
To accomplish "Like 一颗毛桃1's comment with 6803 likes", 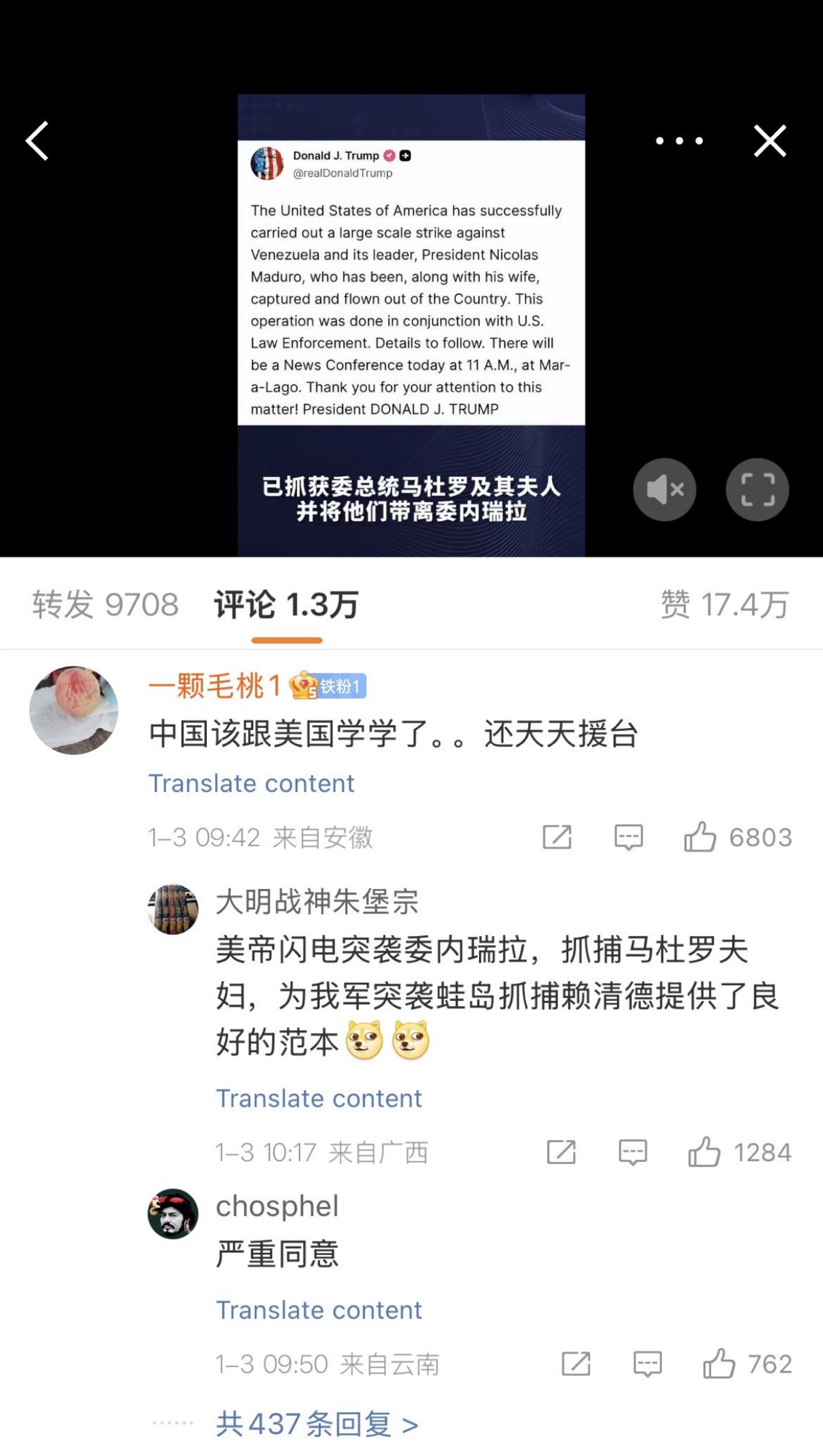I will pos(700,837).
